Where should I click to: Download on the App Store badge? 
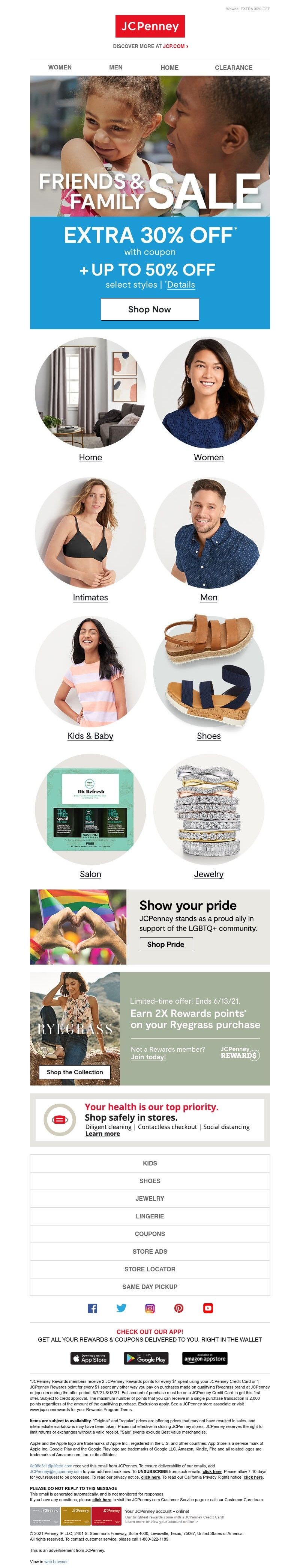(90, 1358)
